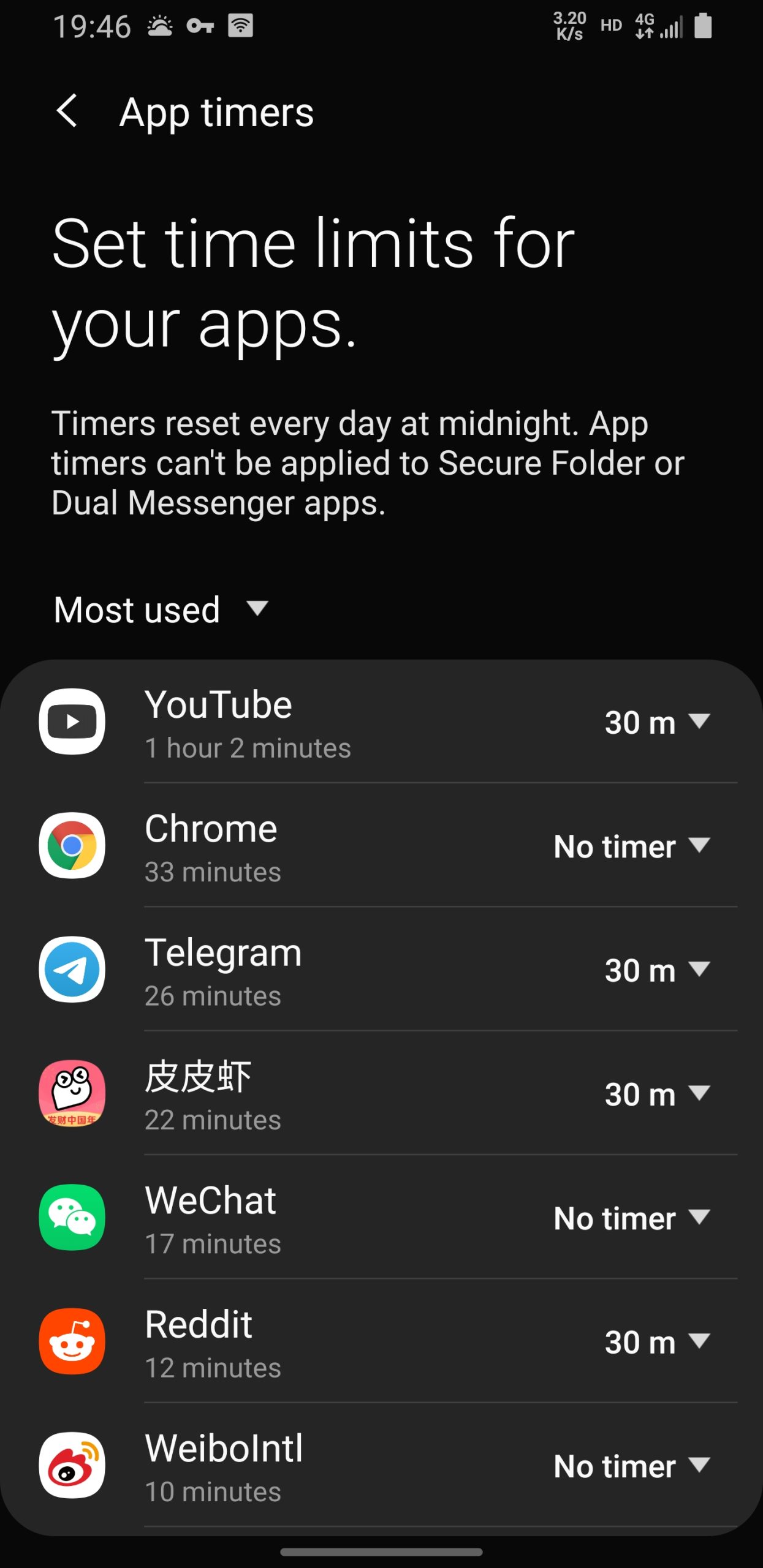
Task: Change Reddit's 30 m timer
Action: coord(657,1343)
